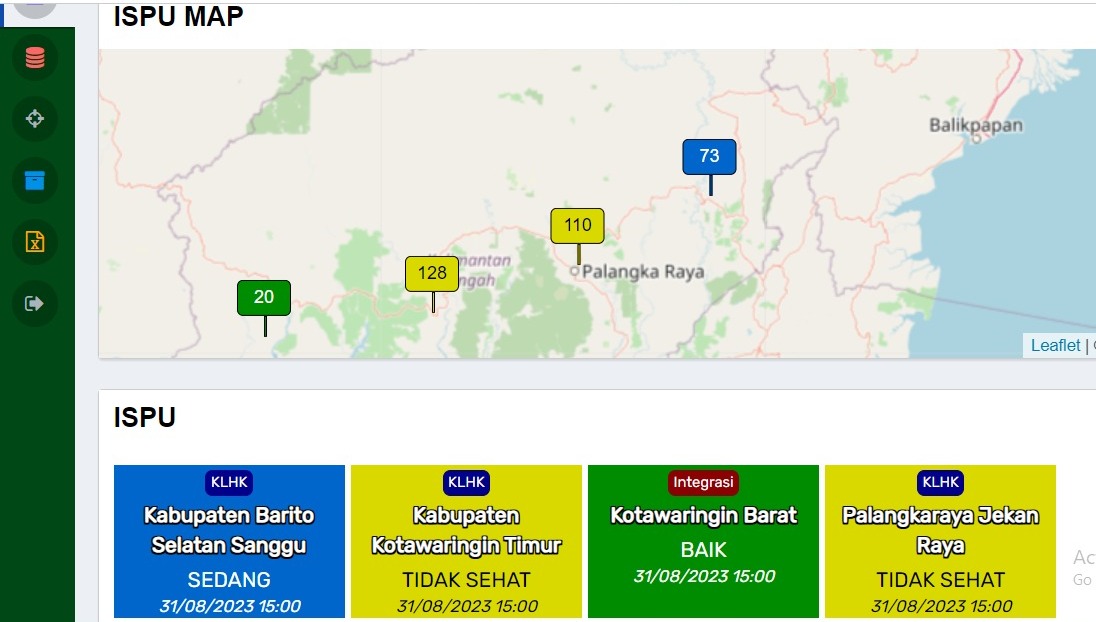The image size is (1096, 622).
Task: Select the yellow map marker showing 128
Action: coord(432,274)
